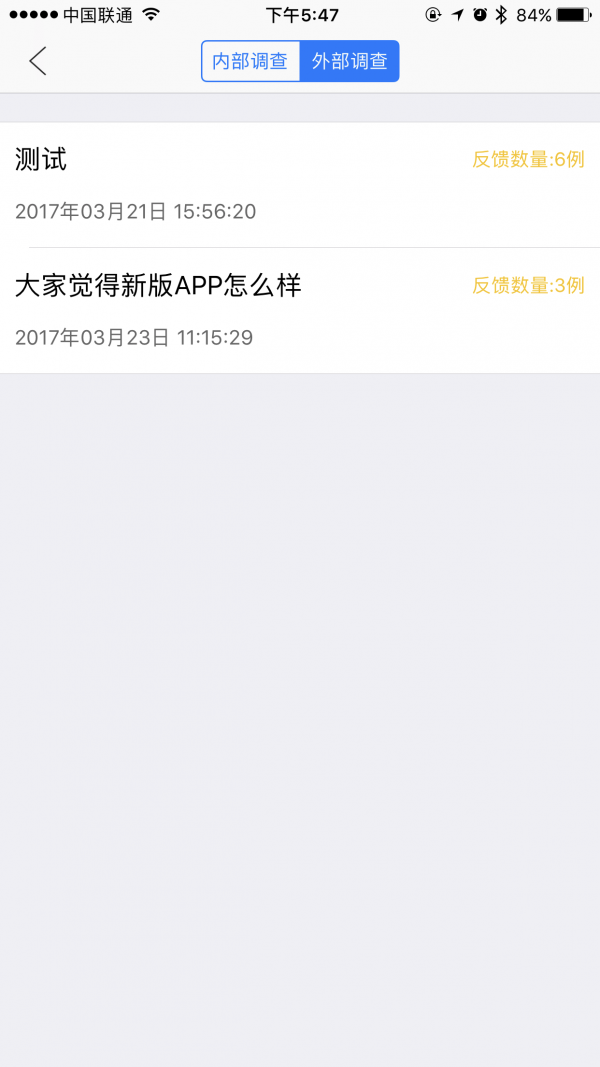Switch to the 内部调查 tab

click(250, 61)
